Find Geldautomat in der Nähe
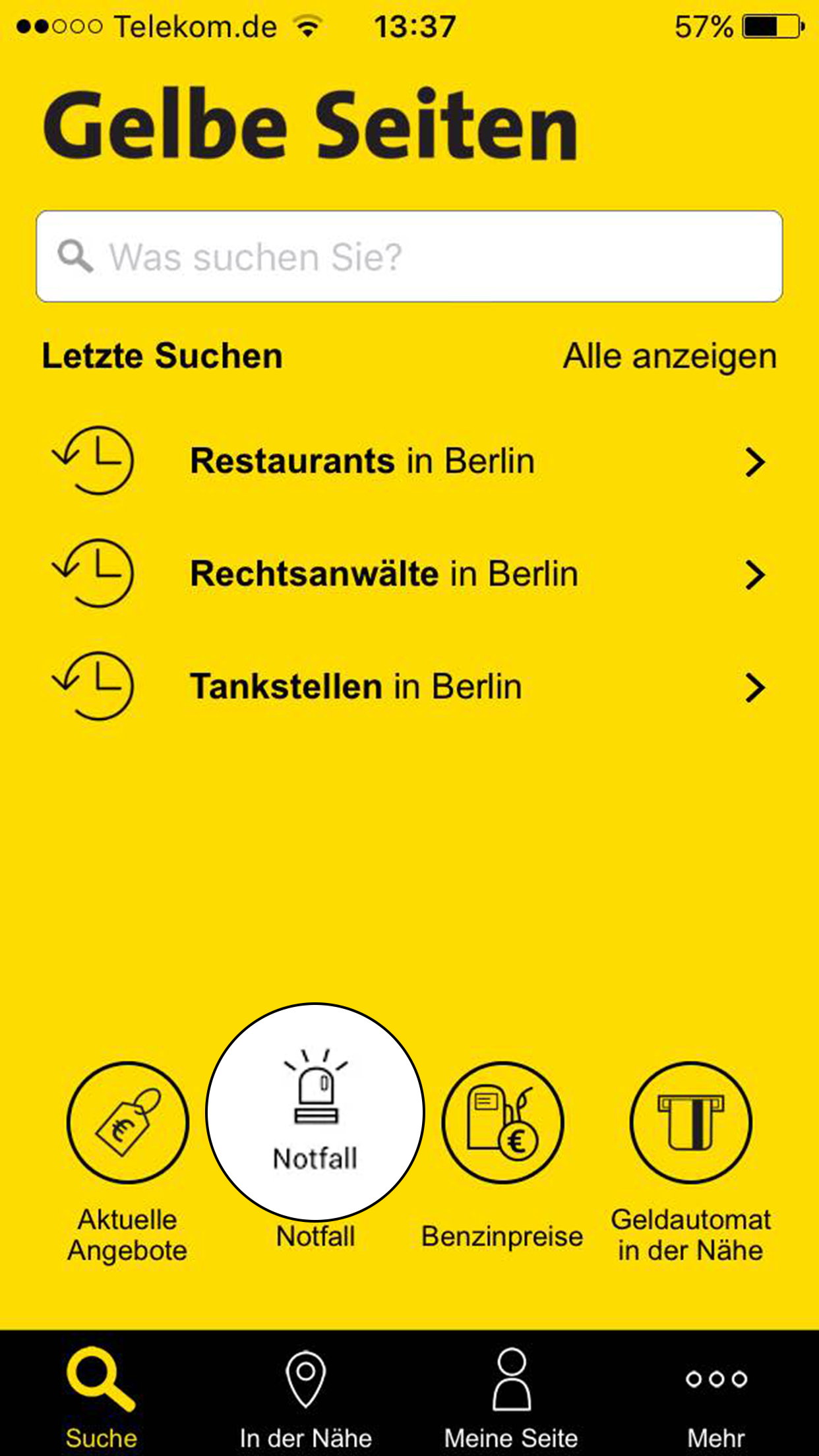The height and width of the screenshot is (1456, 819). tap(690, 1161)
